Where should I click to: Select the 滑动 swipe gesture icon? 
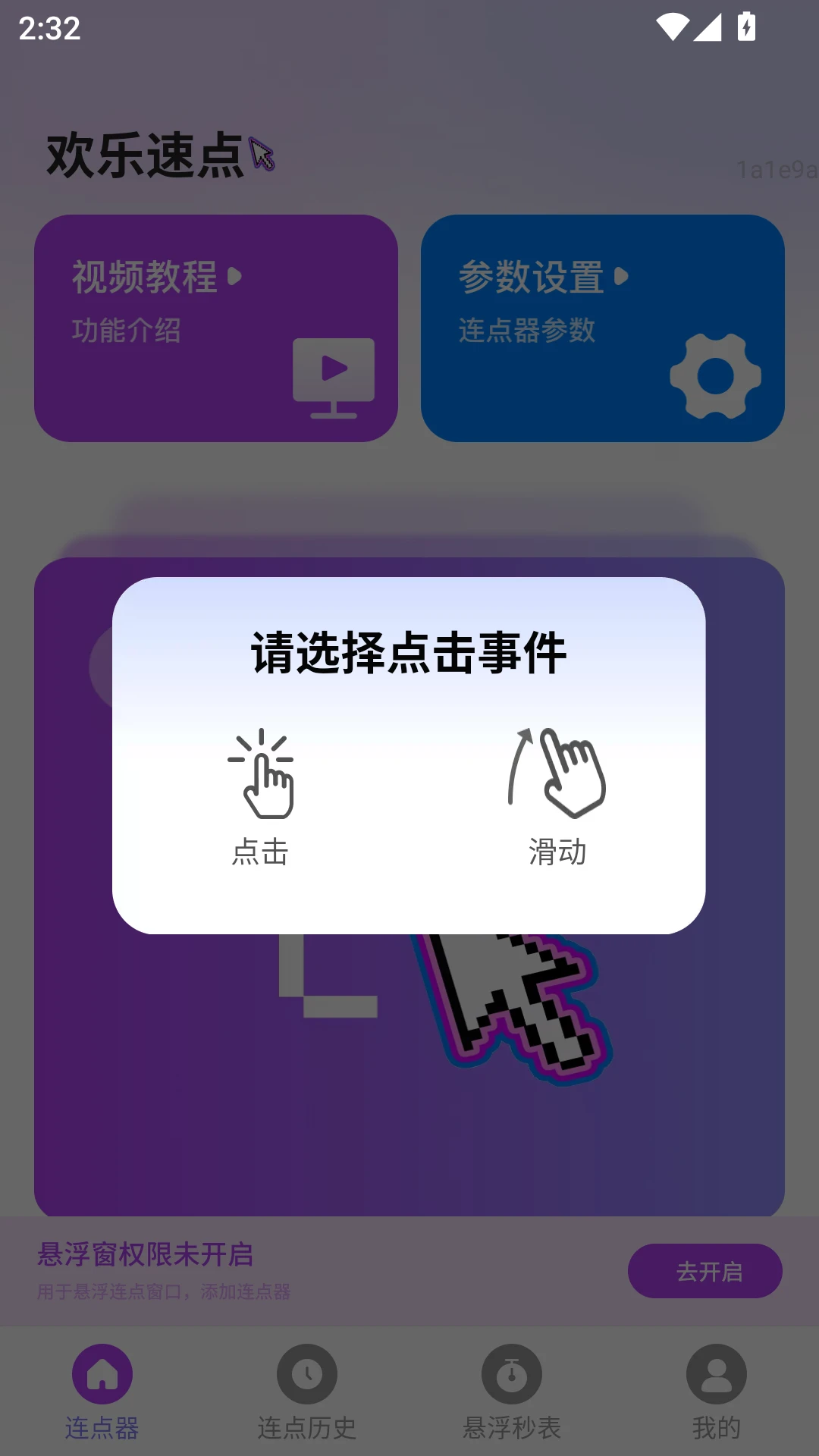[x=558, y=773]
